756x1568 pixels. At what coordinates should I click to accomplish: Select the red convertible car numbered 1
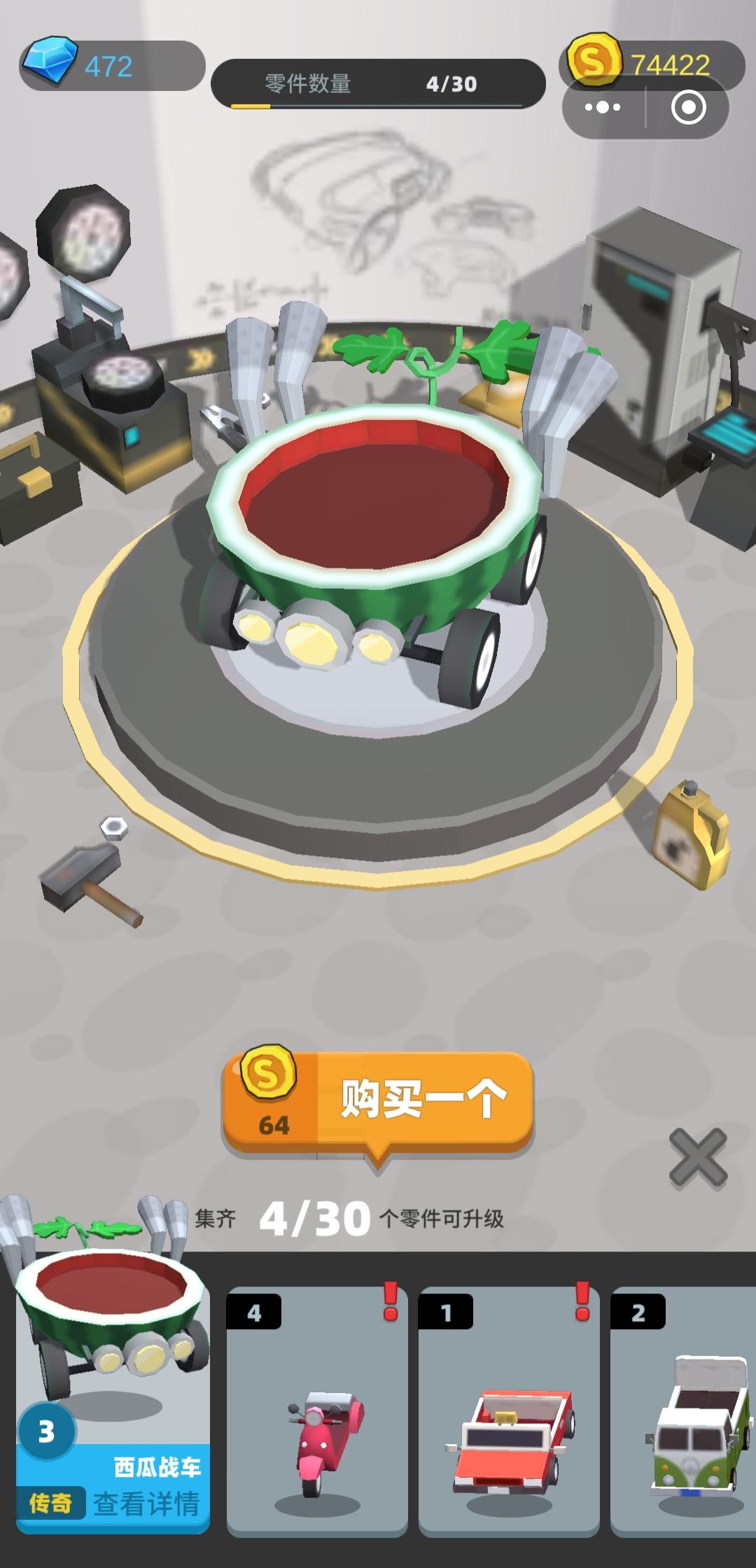[507, 1414]
